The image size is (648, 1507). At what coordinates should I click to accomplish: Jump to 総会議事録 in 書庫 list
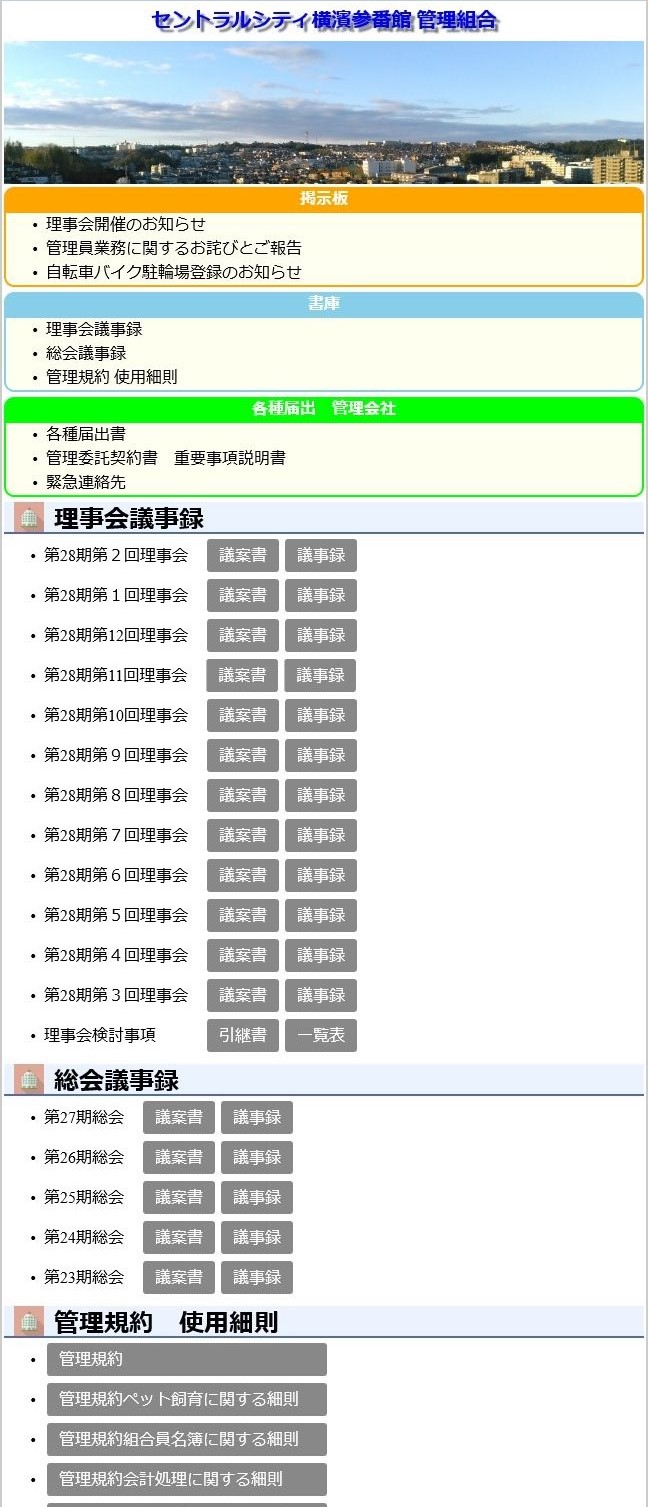pos(86,353)
